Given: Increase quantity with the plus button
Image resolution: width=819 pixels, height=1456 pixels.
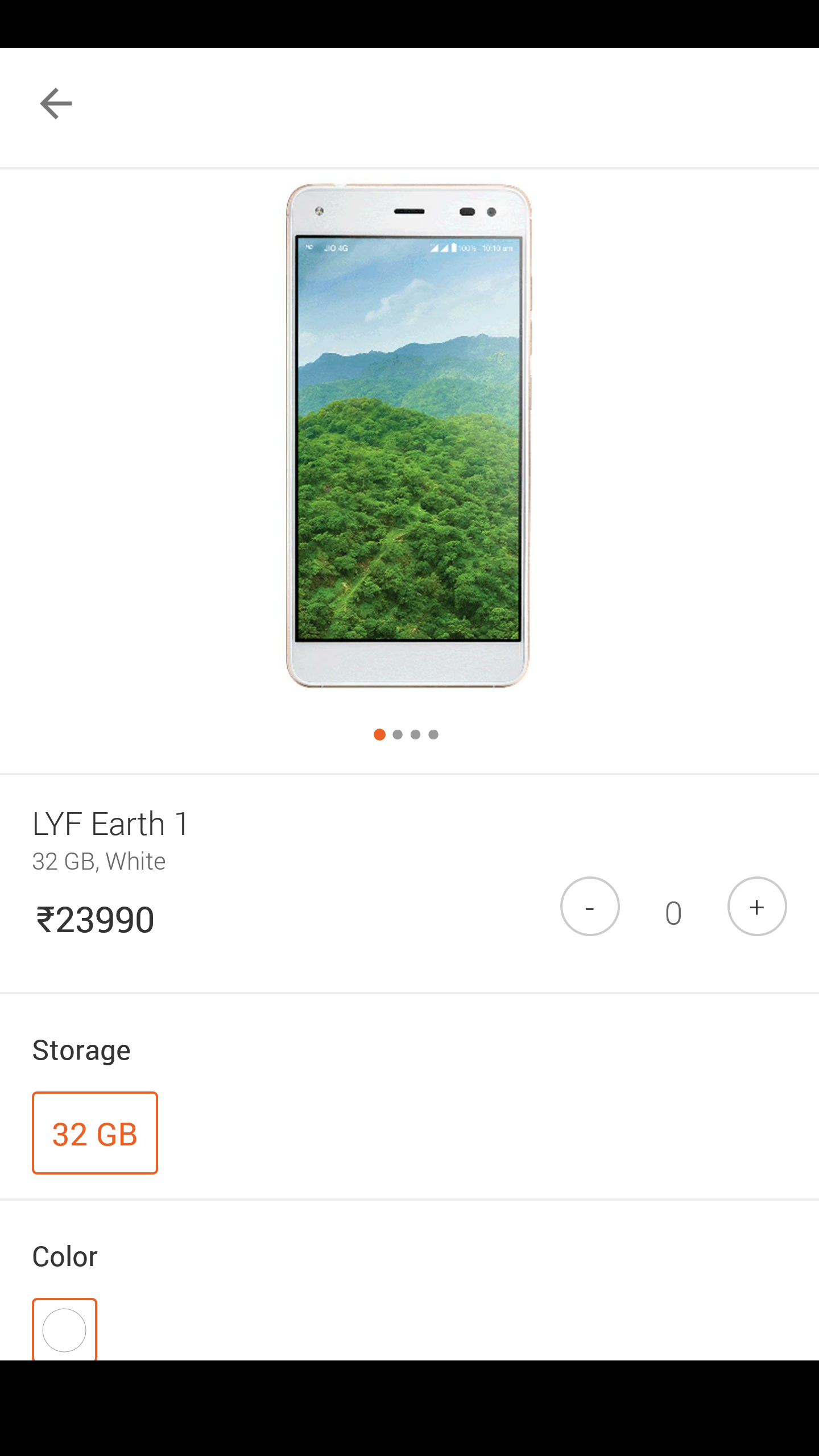Looking at the screenshot, I should tap(757, 907).
